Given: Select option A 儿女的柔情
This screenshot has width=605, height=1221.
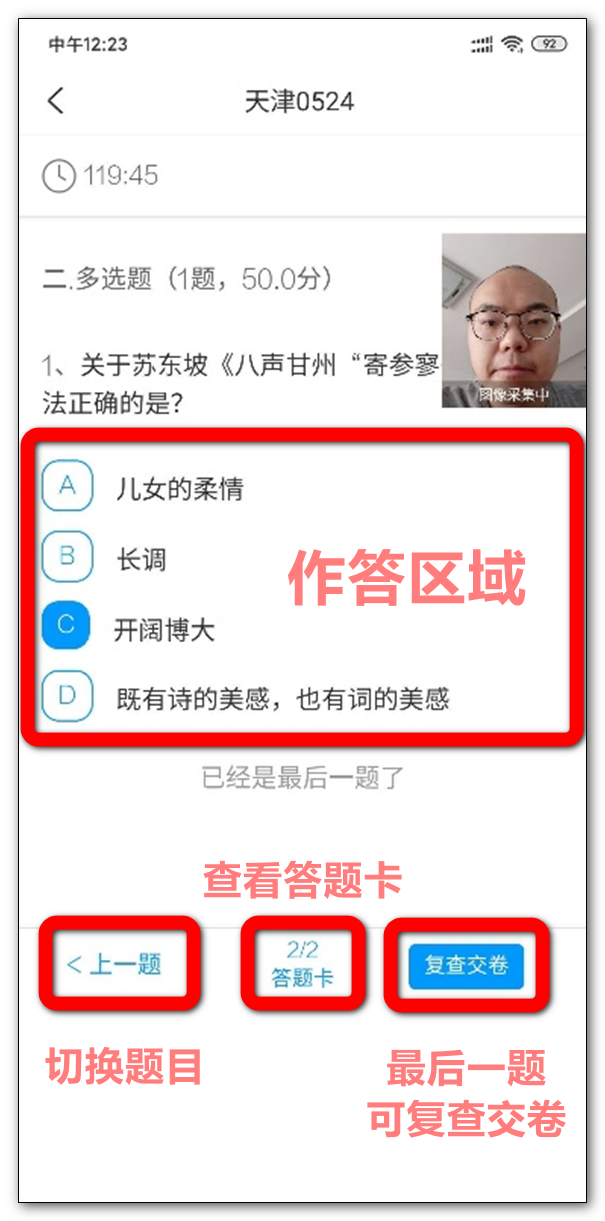Looking at the screenshot, I should tap(67, 487).
